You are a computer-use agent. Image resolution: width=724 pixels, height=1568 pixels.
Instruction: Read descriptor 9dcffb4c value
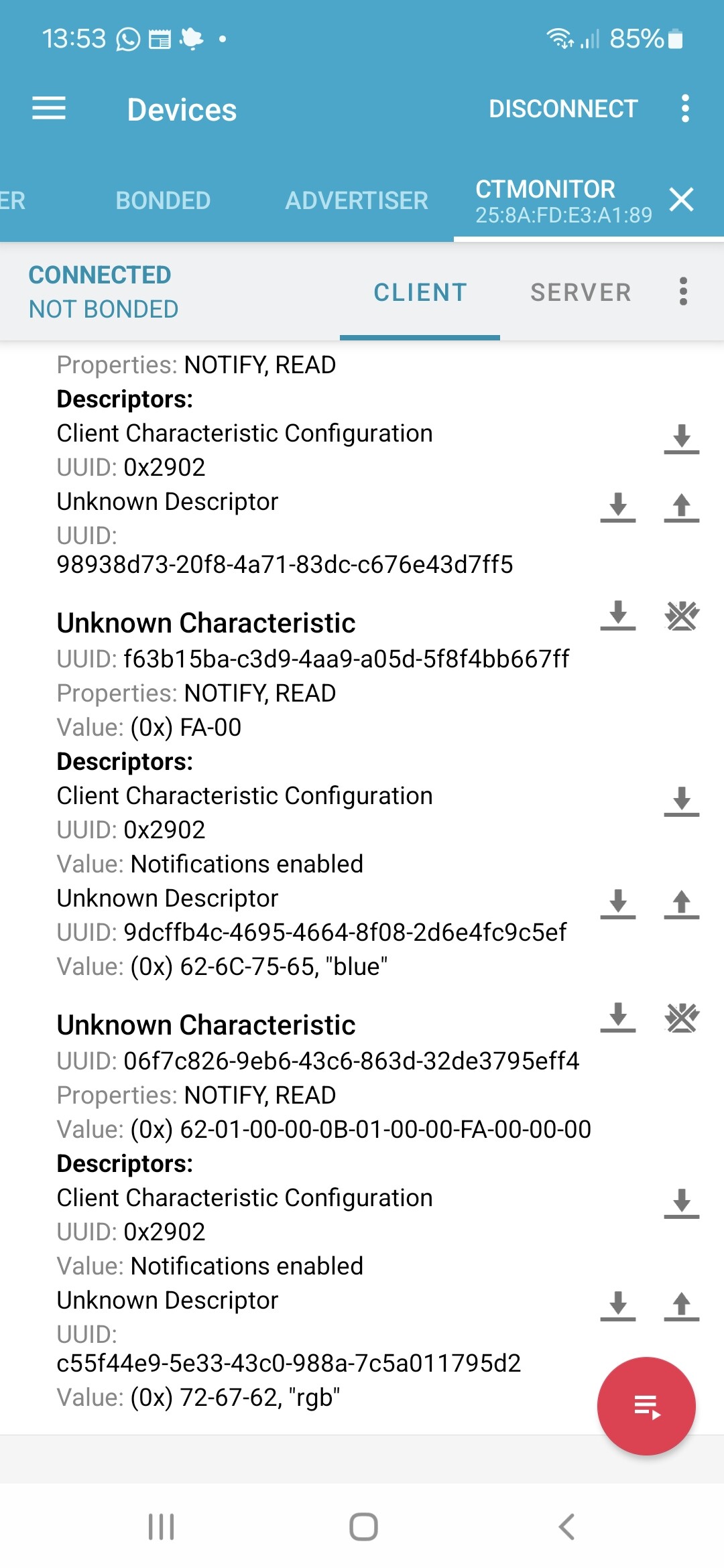point(618,904)
